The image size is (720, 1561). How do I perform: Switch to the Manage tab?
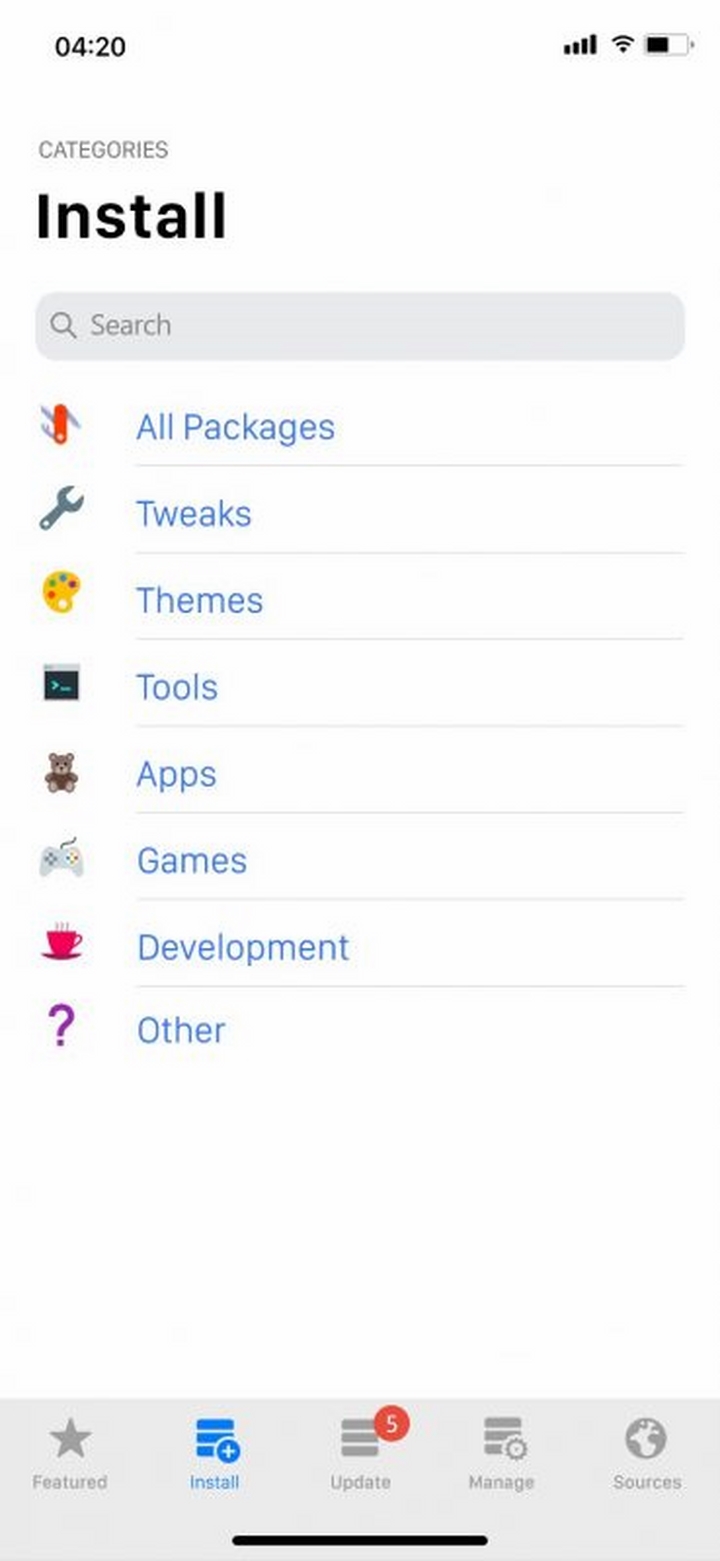[x=502, y=1454]
